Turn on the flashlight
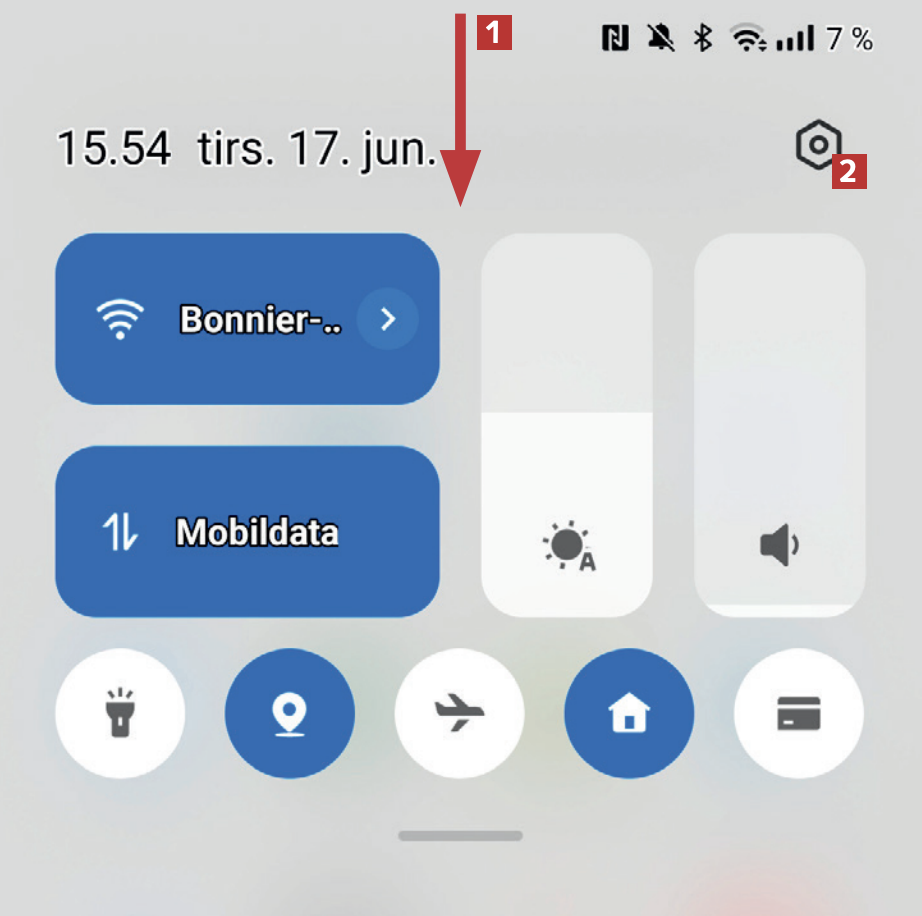The image size is (922, 916). [x=120, y=713]
